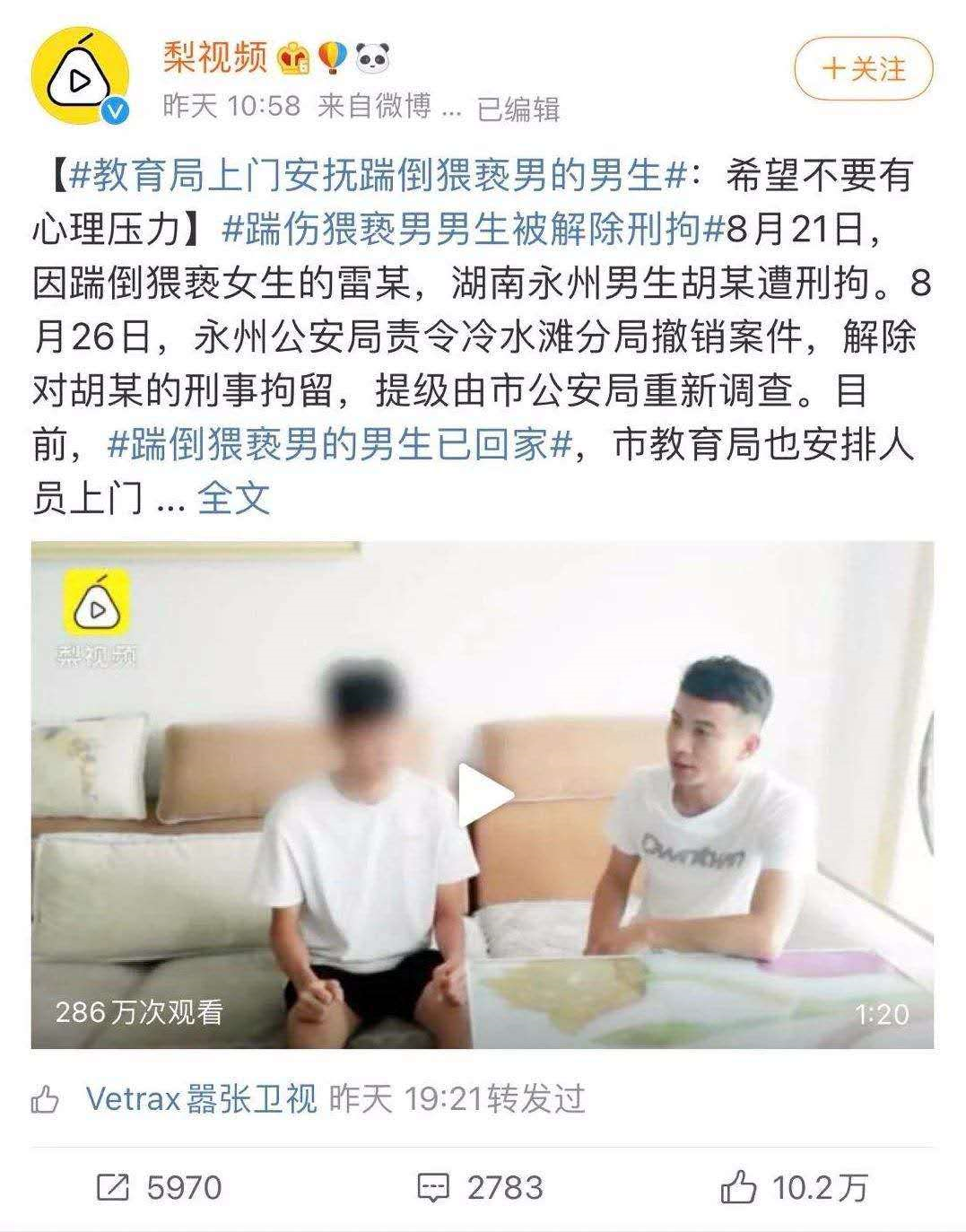The width and height of the screenshot is (966, 1232).
Task: Open the 梨视频 account name
Action: click(x=215, y=58)
